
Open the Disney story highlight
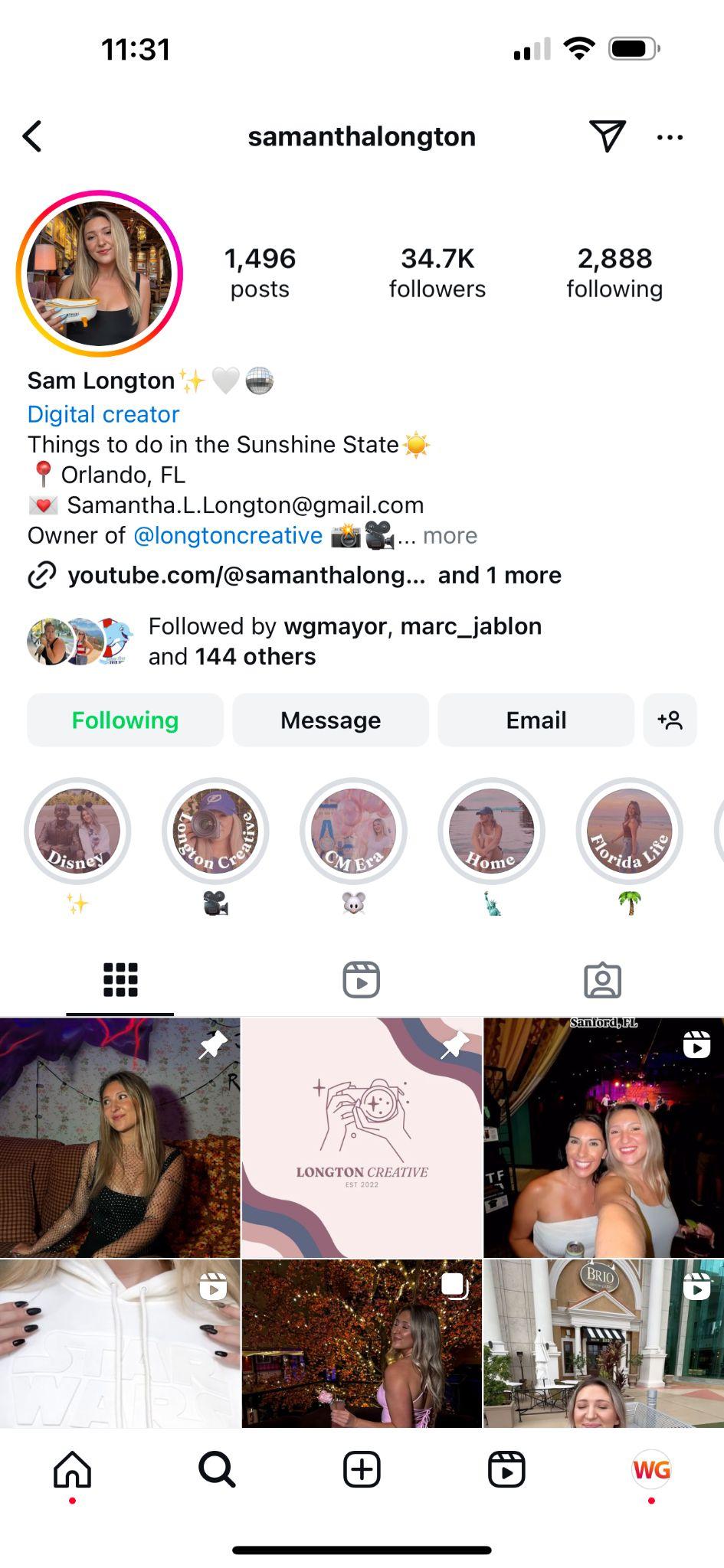(x=77, y=831)
